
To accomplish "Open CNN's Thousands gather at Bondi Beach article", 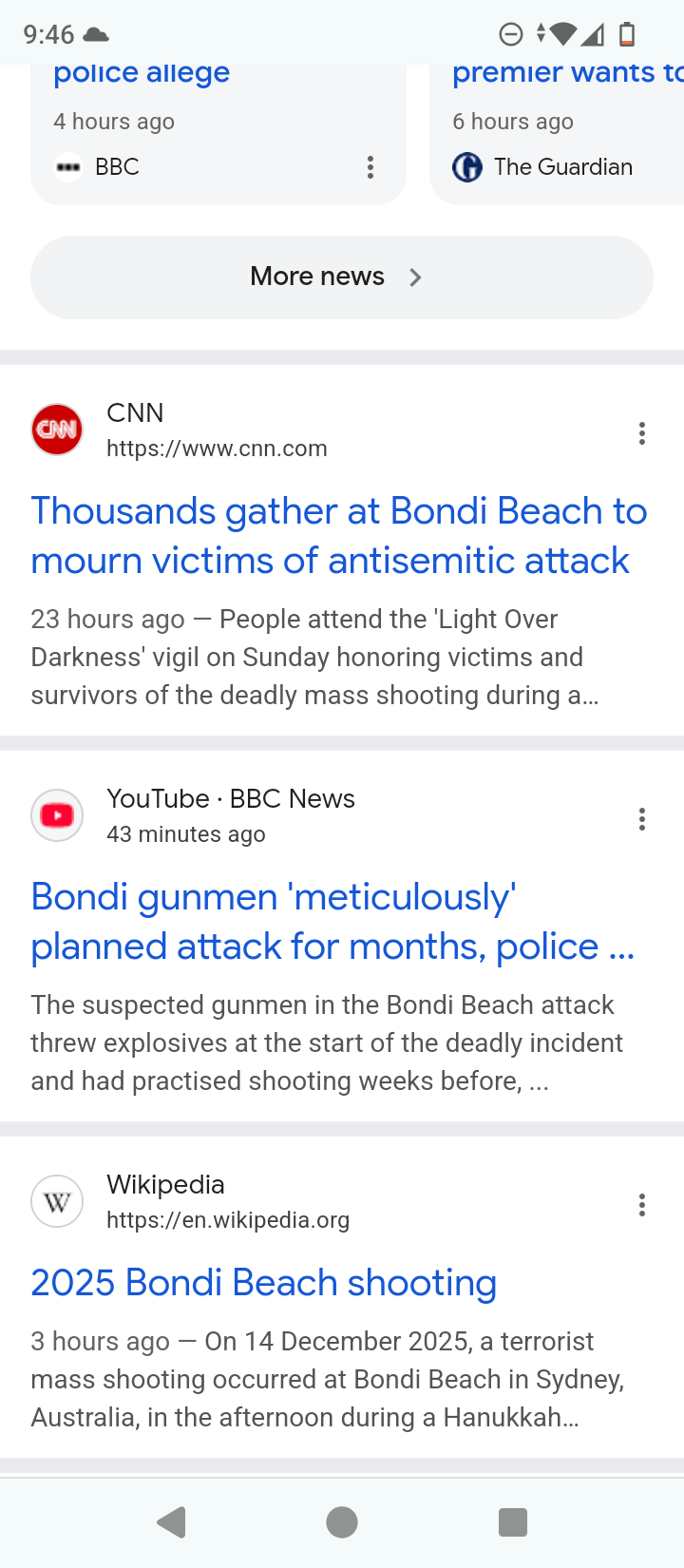I will pos(338,536).
